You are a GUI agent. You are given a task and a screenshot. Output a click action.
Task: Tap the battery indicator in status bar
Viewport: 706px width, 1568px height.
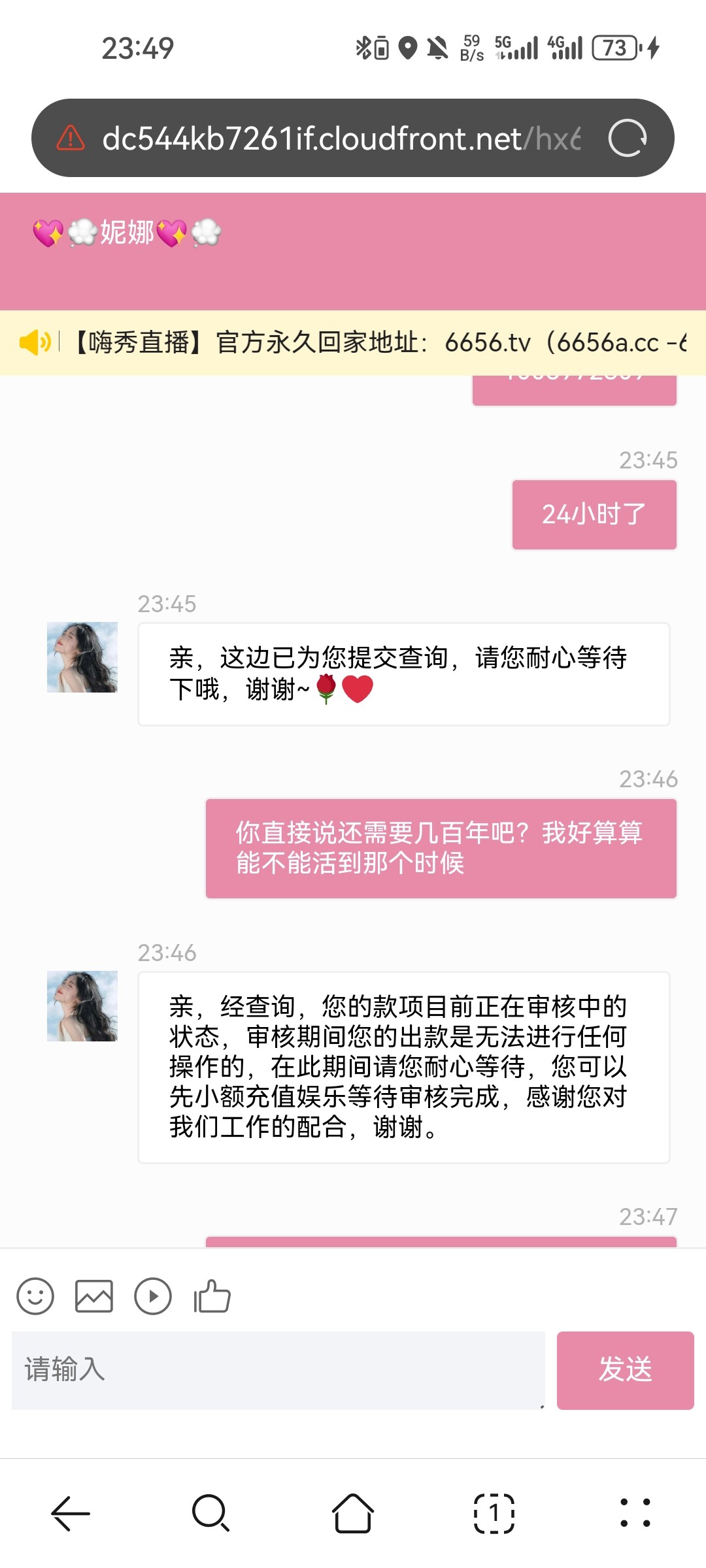[614, 47]
